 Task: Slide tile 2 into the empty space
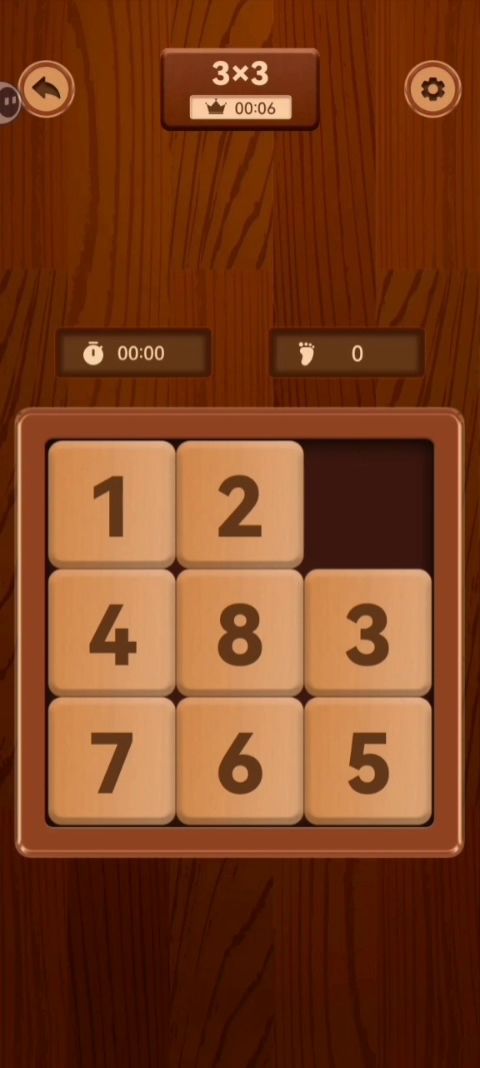pyautogui.click(x=240, y=505)
